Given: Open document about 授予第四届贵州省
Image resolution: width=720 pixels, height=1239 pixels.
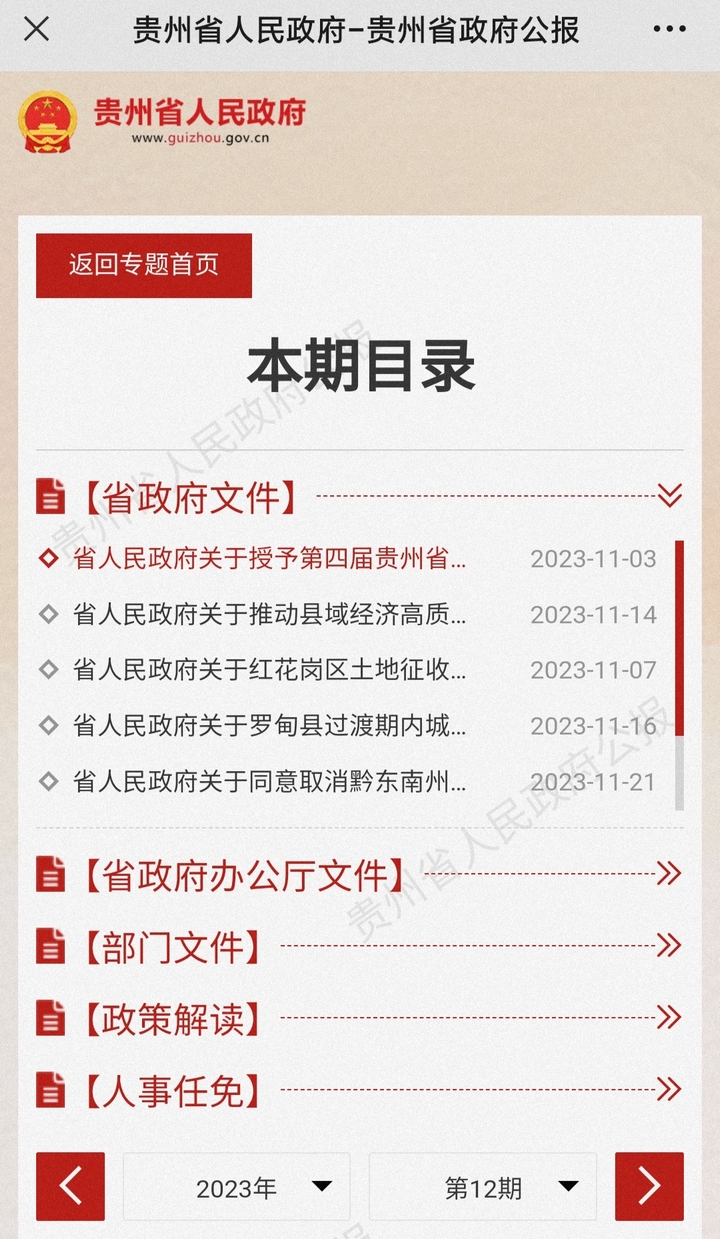Looking at the screenshot, I should click(270, 559).
